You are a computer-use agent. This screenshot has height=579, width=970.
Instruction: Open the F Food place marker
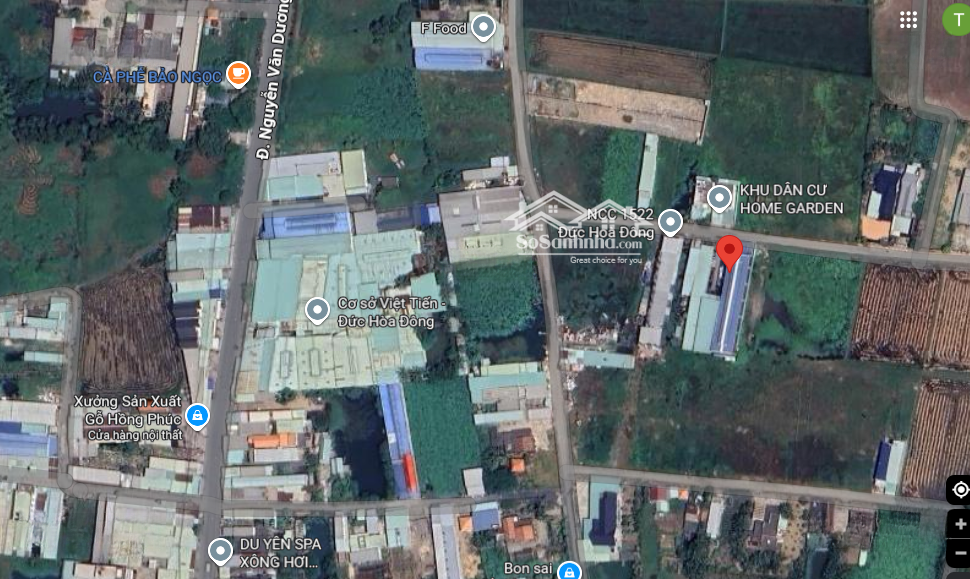click(483, 27)
